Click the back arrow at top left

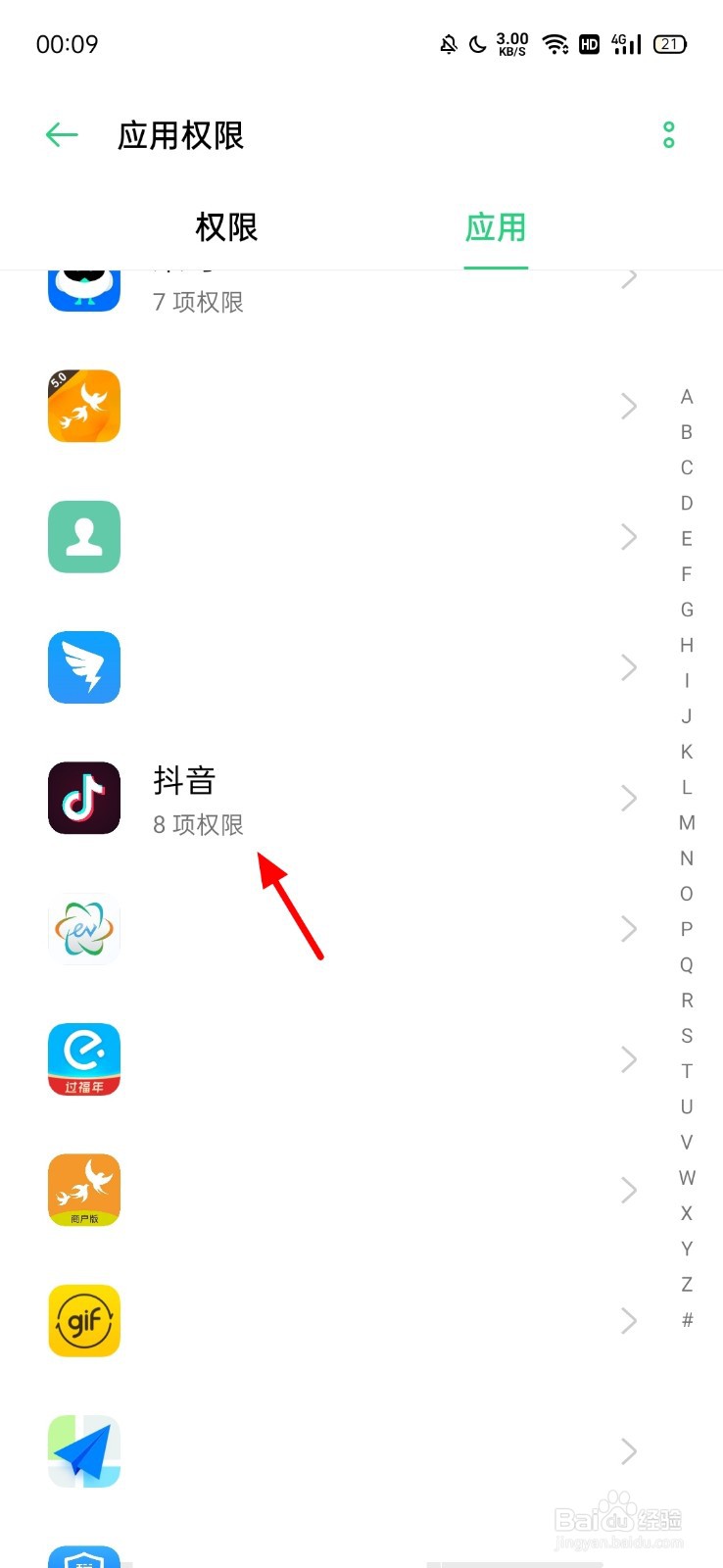(61, 134)
